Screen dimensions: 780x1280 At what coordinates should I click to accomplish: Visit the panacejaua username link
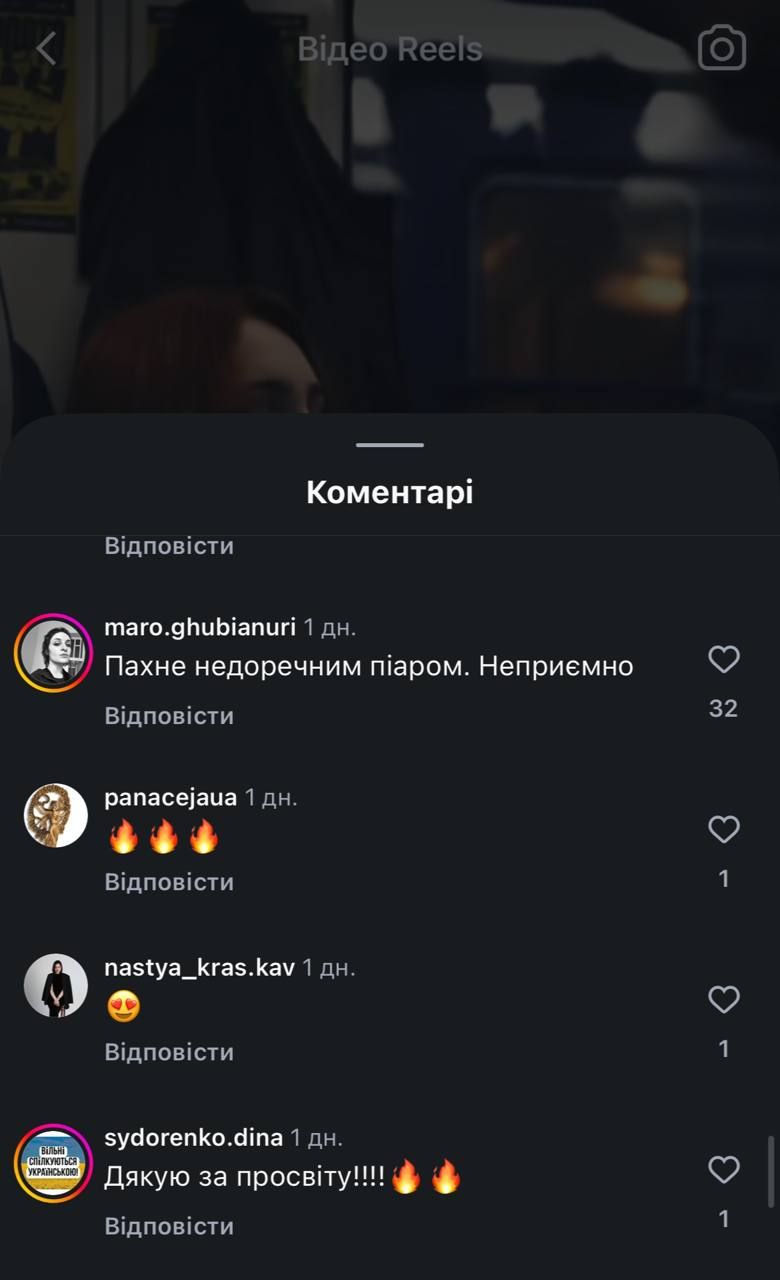click(x=171, y=797)
